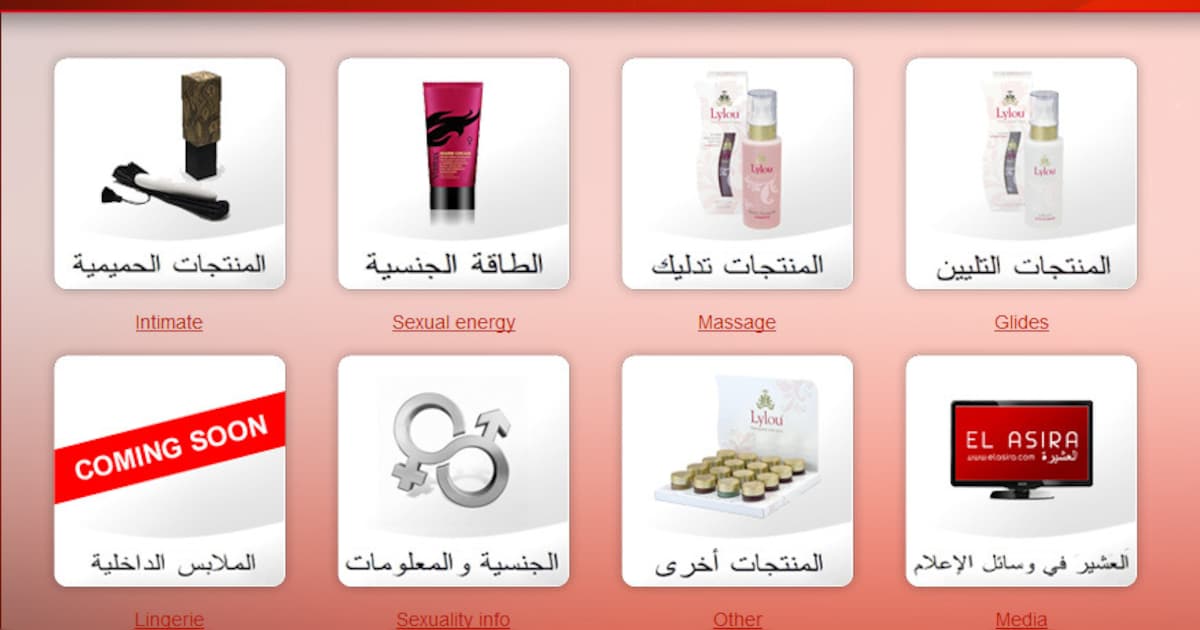Open the Intimate products tile
Screen dimensions: 1200x630
coord(169,173)
